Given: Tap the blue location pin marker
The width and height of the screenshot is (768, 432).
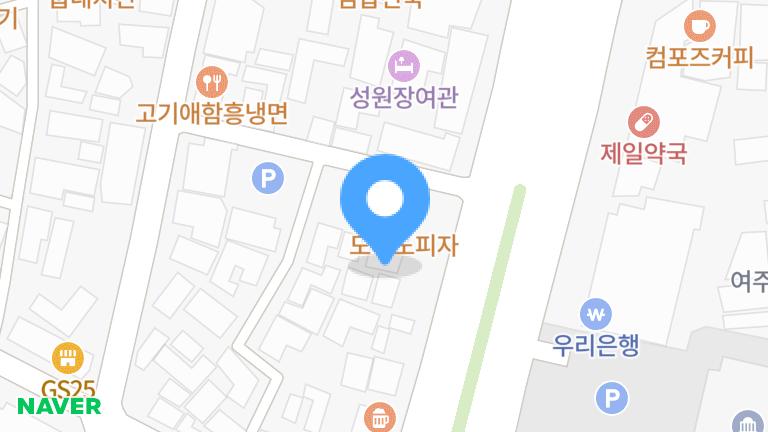Looking at the screenshot, I should 385,201.
